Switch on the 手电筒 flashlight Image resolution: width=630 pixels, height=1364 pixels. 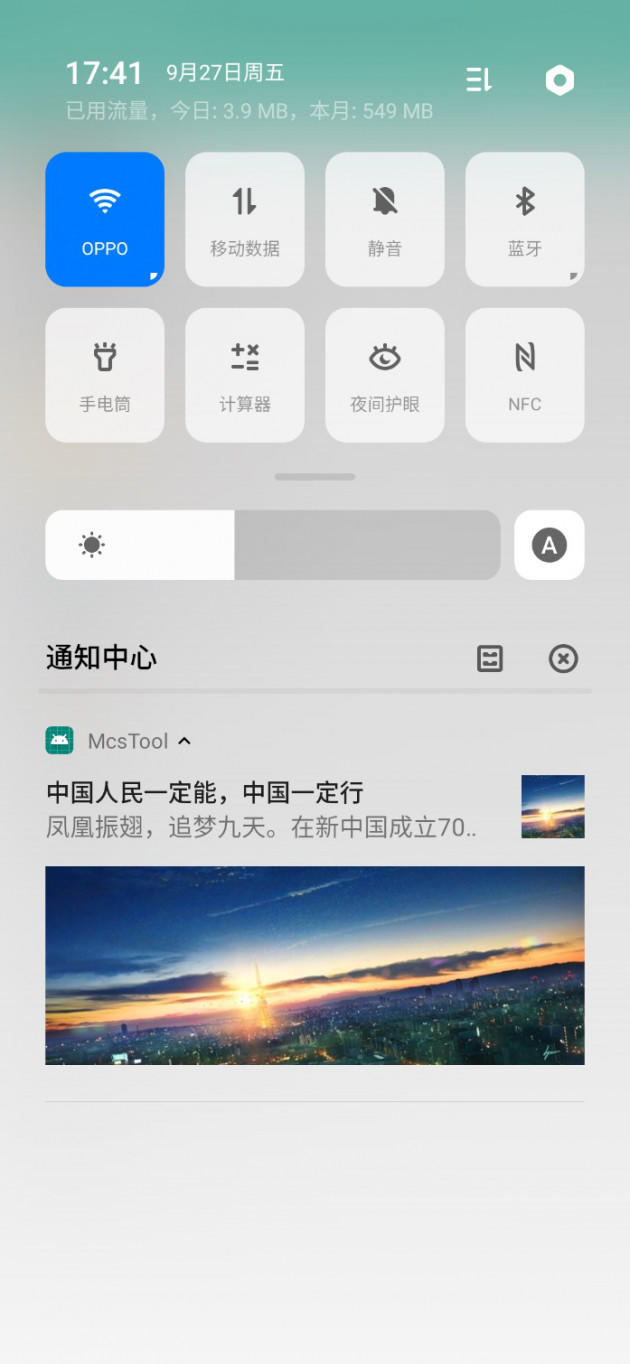105,375
